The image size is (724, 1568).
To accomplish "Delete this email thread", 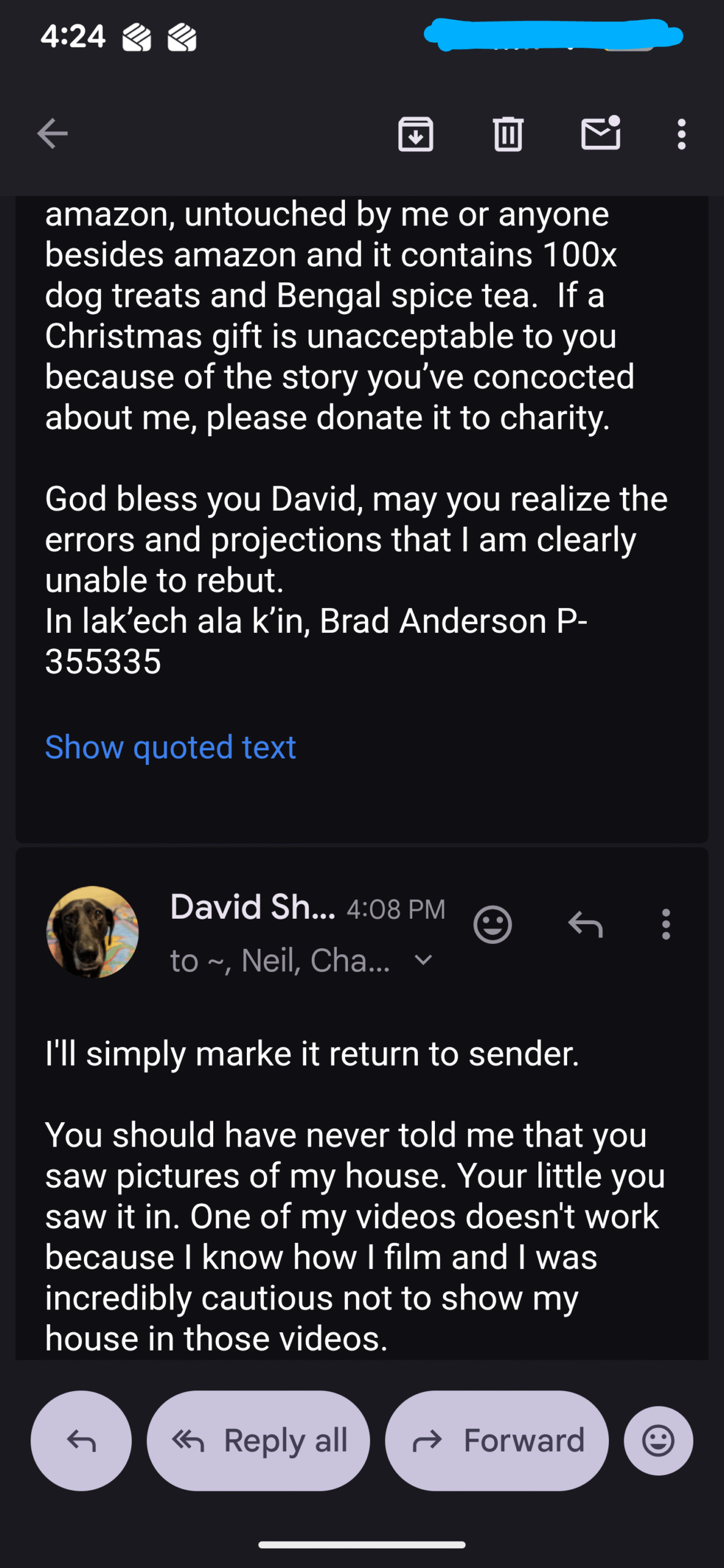I will pyautogui.click(x=508, y=134).
